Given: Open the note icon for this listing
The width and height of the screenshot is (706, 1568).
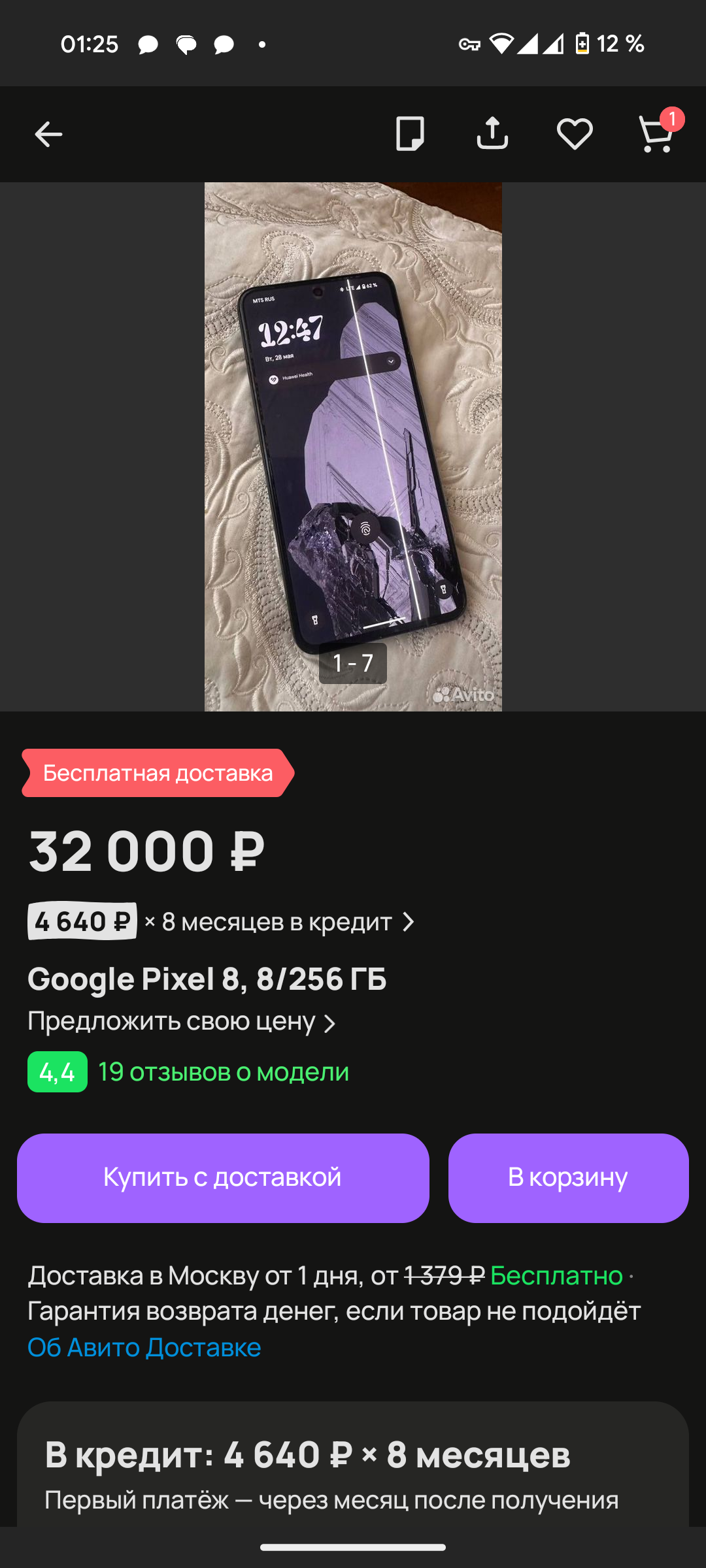Looking at the screenshot, I should pyautogui.click(x=410, y=134).
